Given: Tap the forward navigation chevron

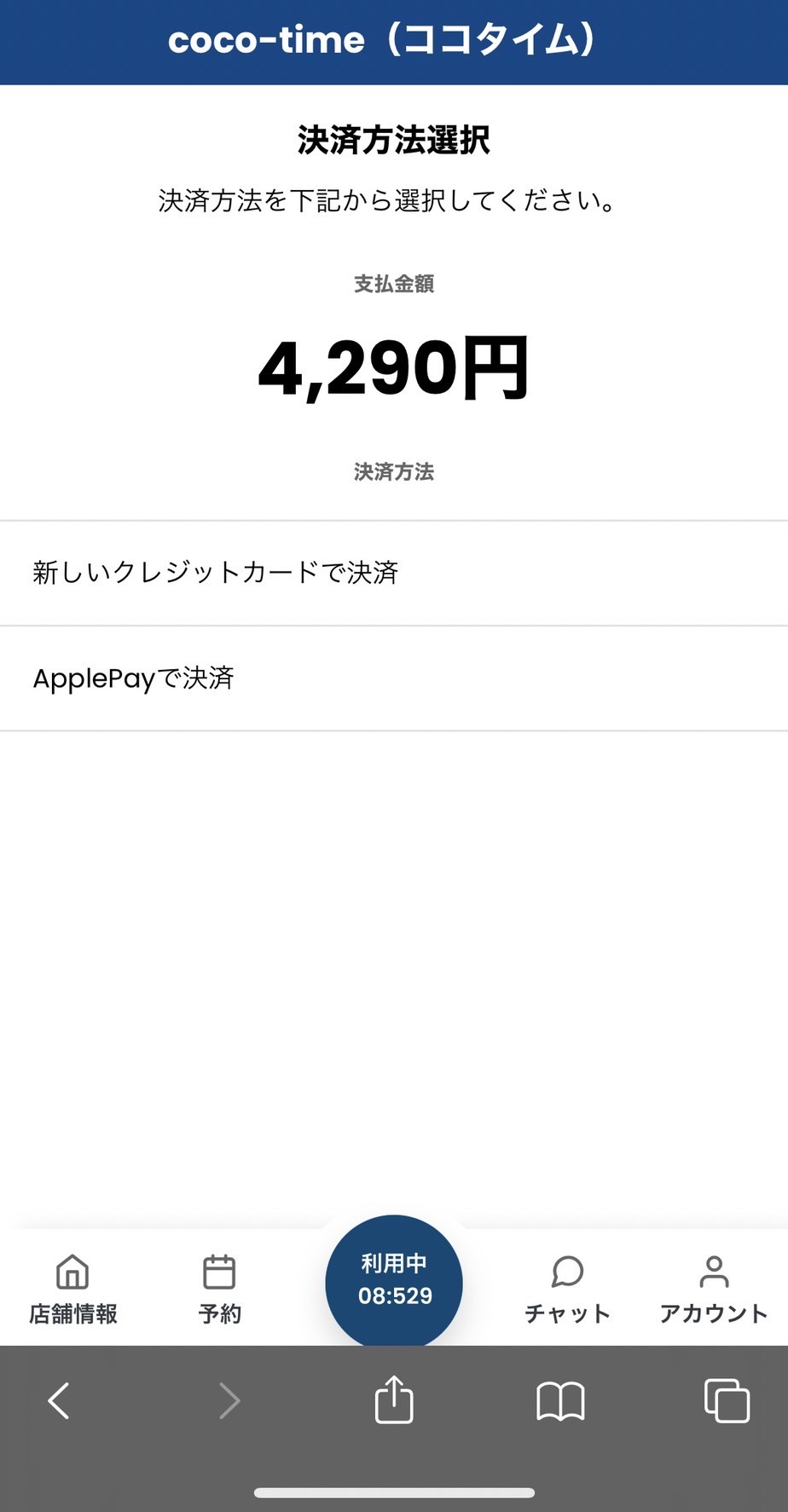Looking at the screenshot, I should click(x=229, y=1399).
